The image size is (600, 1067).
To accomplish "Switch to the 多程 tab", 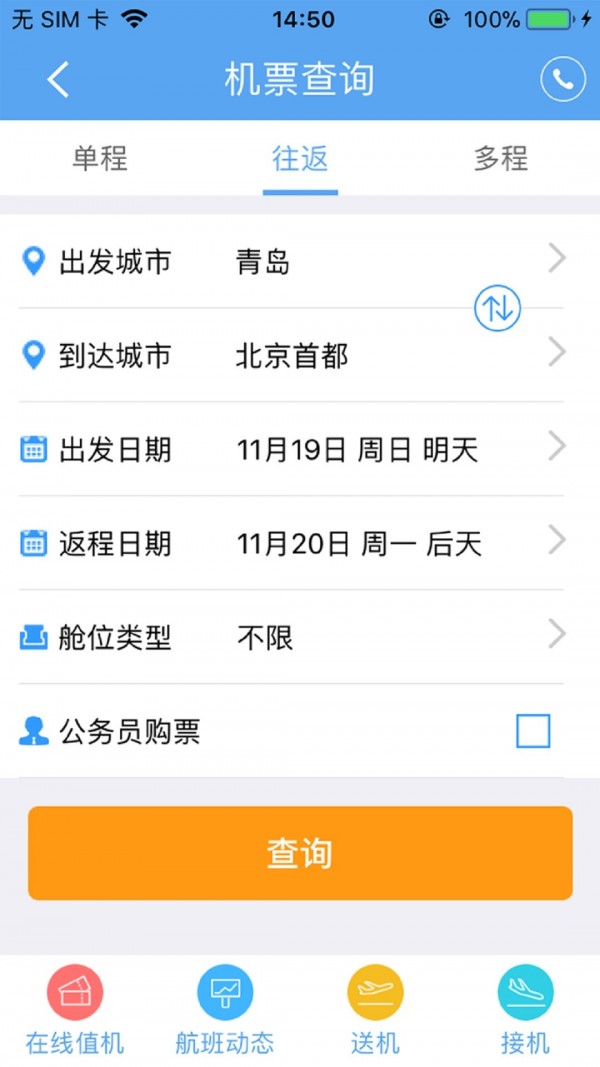I will click(500, 159).
